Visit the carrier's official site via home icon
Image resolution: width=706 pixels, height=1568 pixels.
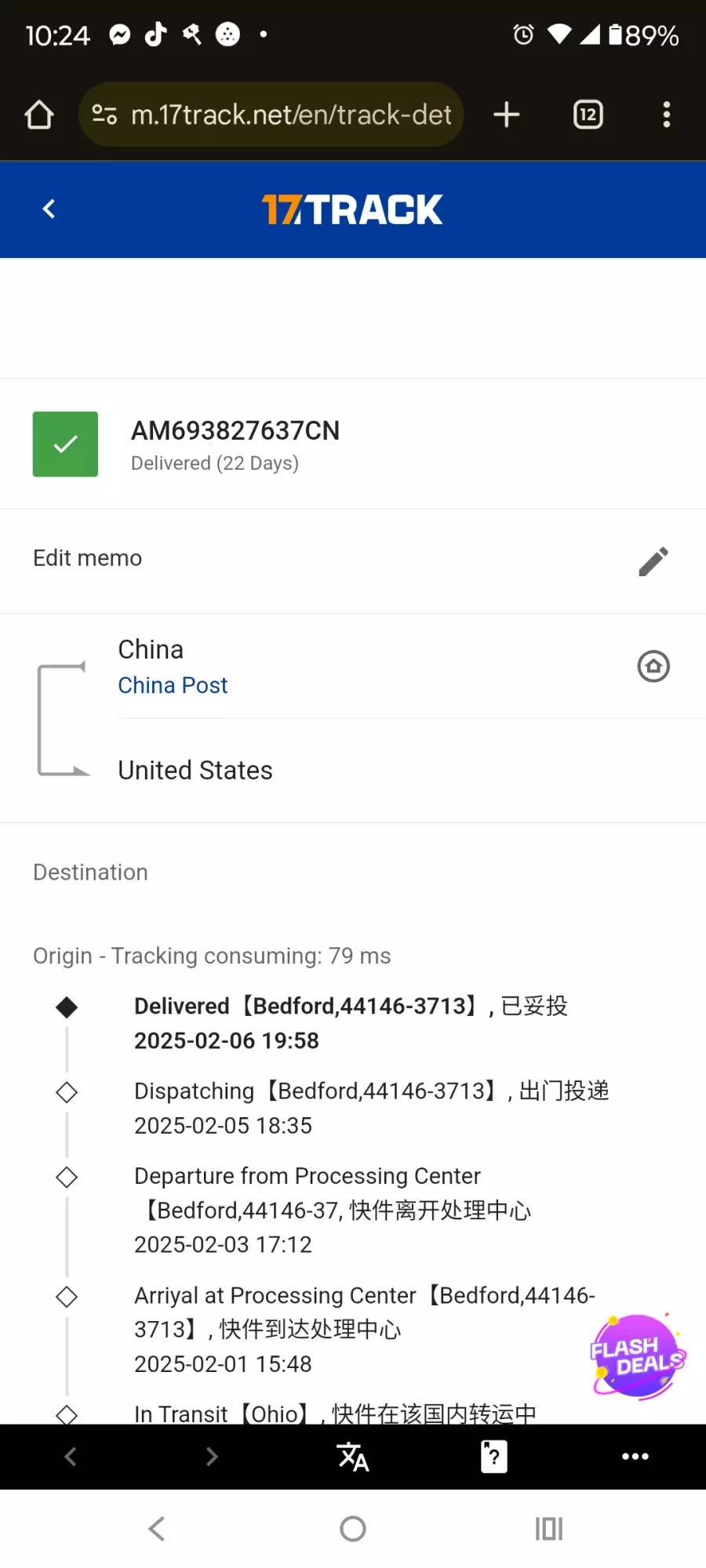tap(653, 666)
